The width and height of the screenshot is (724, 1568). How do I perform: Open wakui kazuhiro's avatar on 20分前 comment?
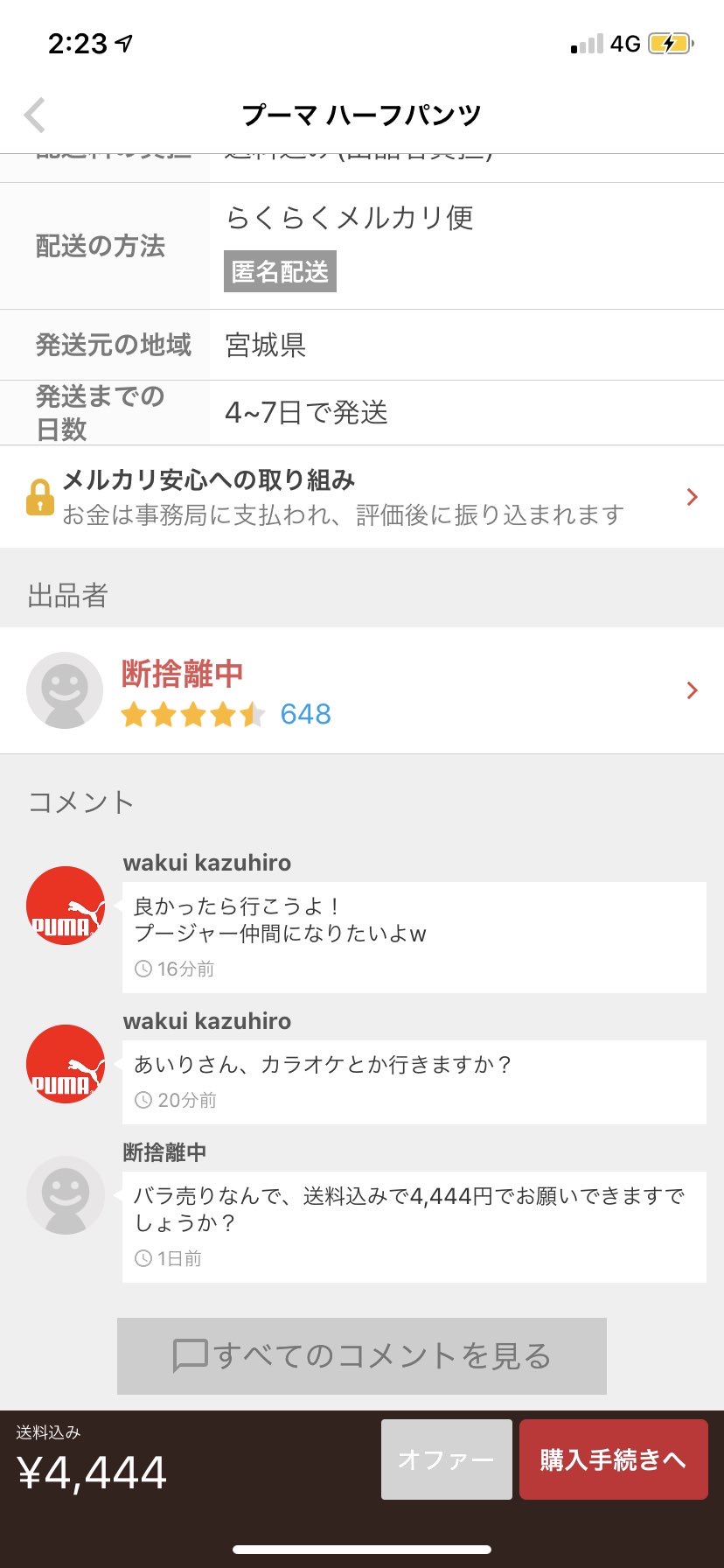66,1064
